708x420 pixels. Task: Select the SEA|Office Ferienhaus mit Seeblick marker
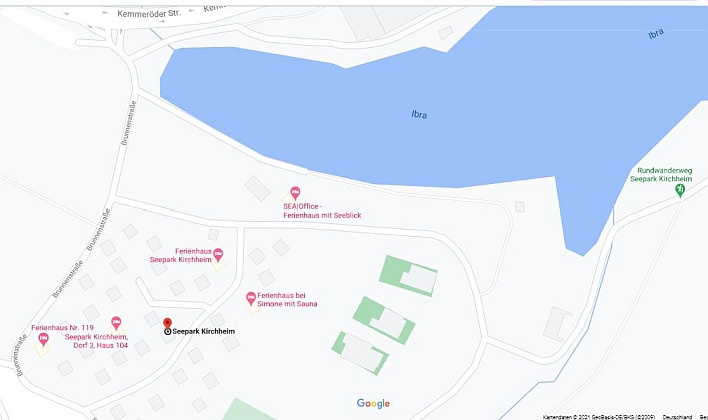pyautogui.click(x=295, y=193)
